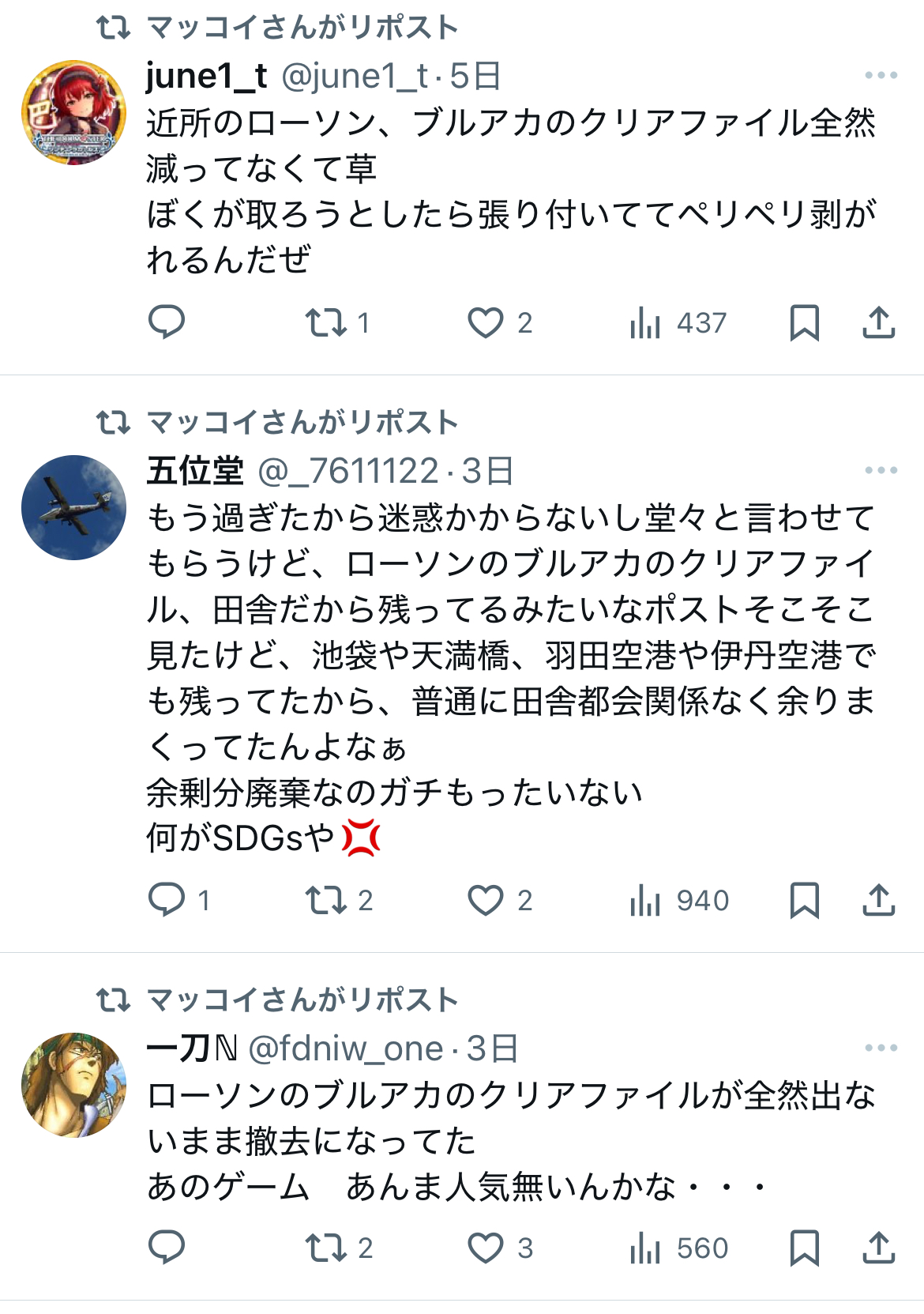Share 一刀's post
This screenshot has height=1314, width=924.
878,1248
